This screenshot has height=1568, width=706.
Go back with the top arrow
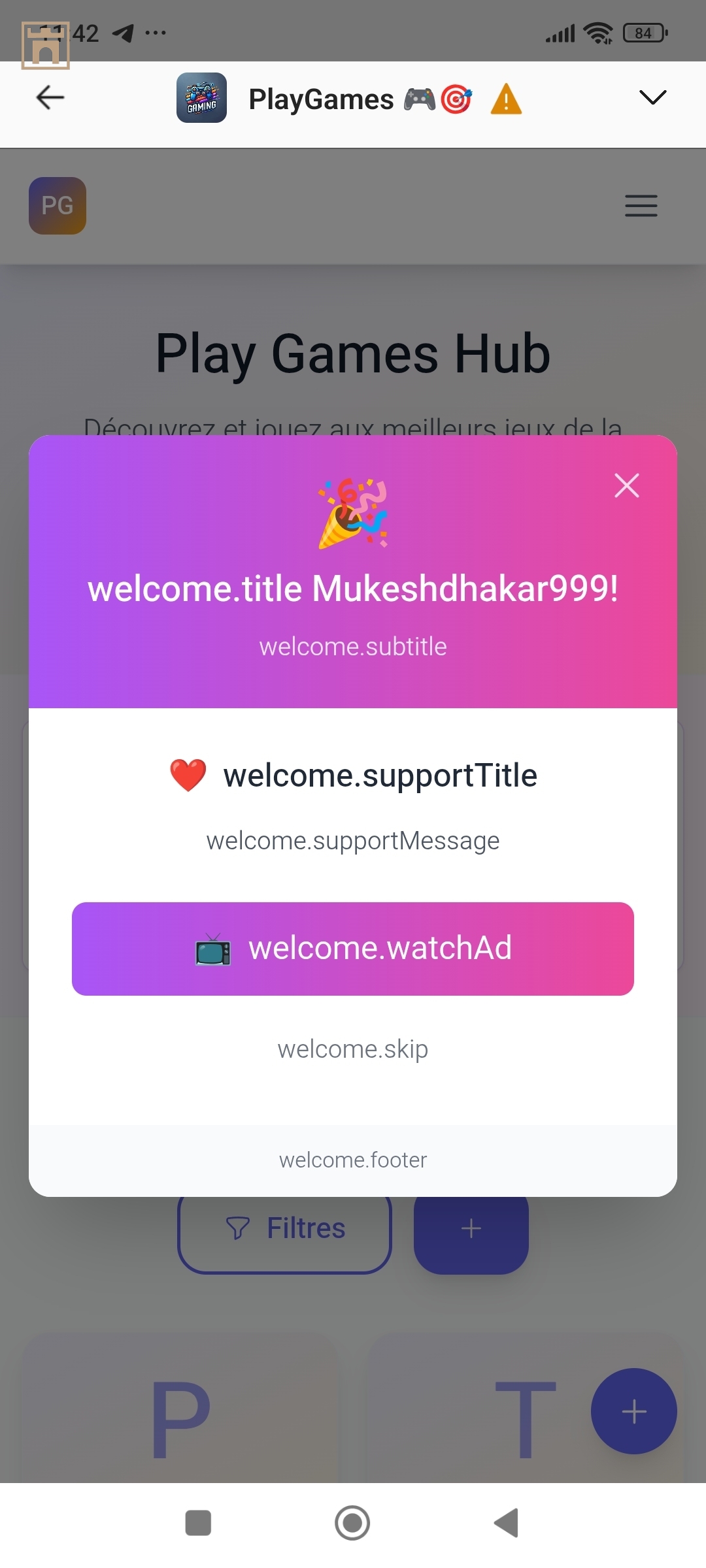pyautogui.click(x=50, y=98)
